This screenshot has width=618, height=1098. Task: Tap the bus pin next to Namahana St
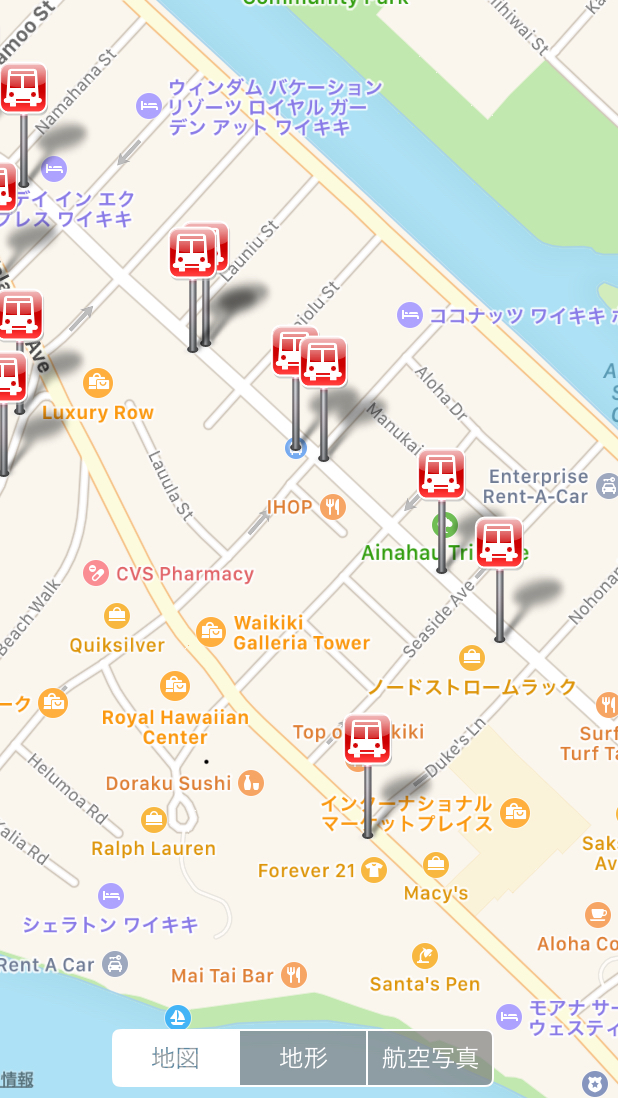point(23,87)
